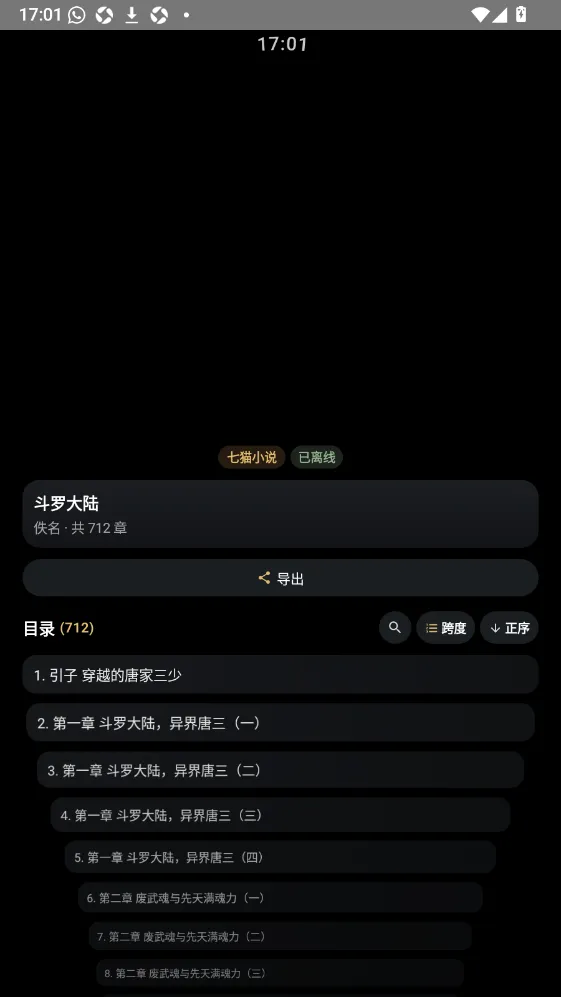Open chapter 1 引子 穿越的唐家三少
Screen dimensions: 561x997
tap(280, 675)
